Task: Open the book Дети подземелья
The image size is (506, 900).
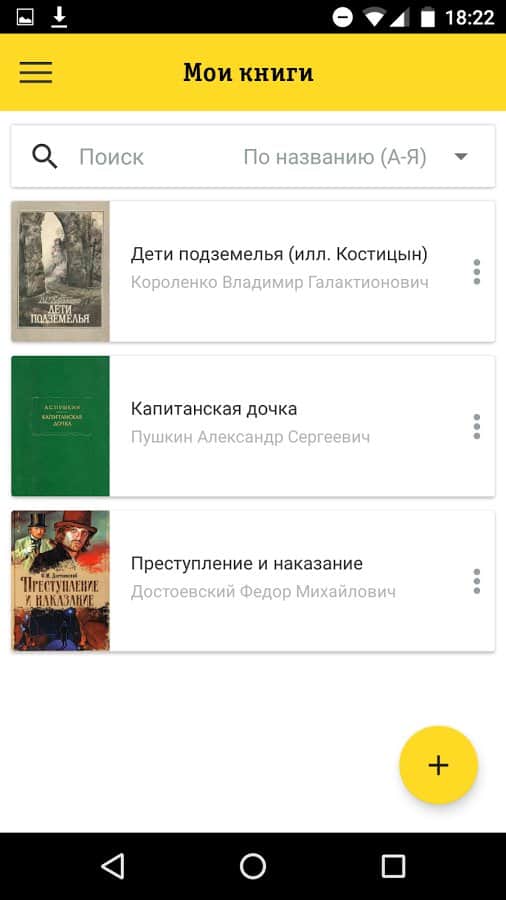Action: pos(253,271)
